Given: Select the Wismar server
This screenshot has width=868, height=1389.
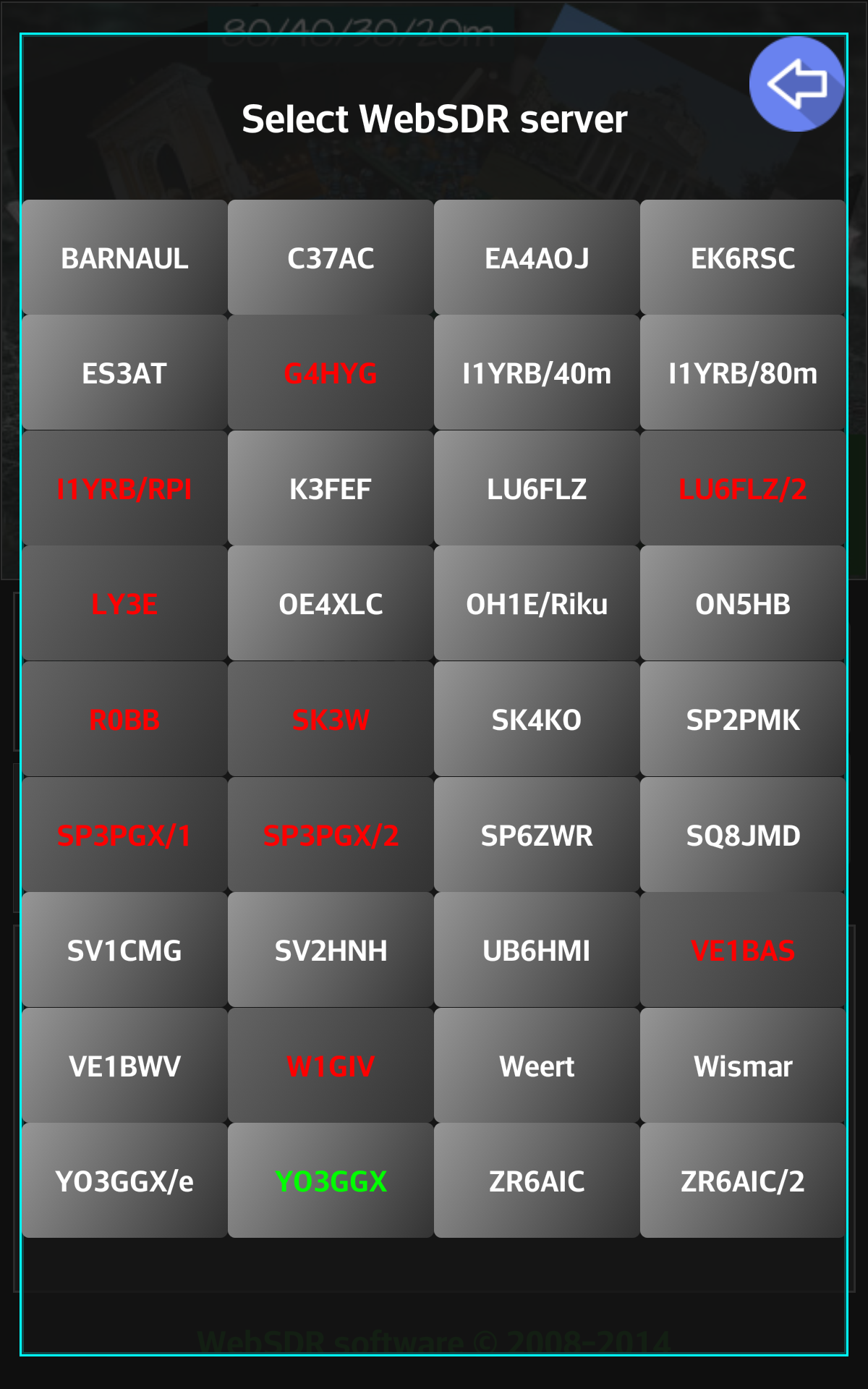Looking at the screenshot, I should [743, 1066].
